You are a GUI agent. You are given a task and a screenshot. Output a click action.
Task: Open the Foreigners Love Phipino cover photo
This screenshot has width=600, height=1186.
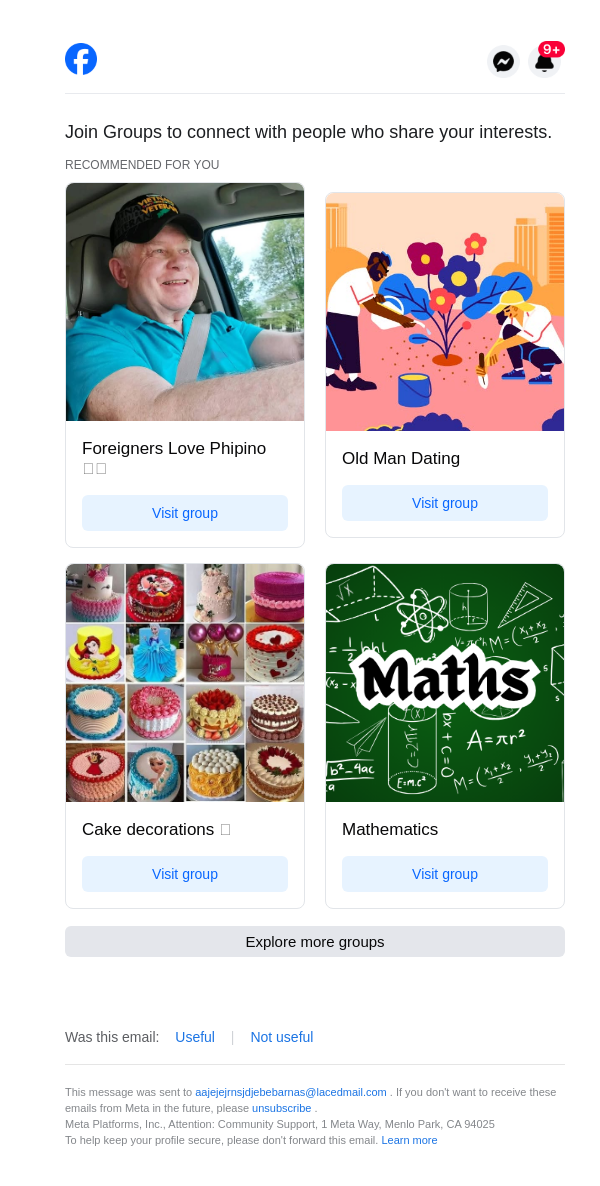pos(185,302)
